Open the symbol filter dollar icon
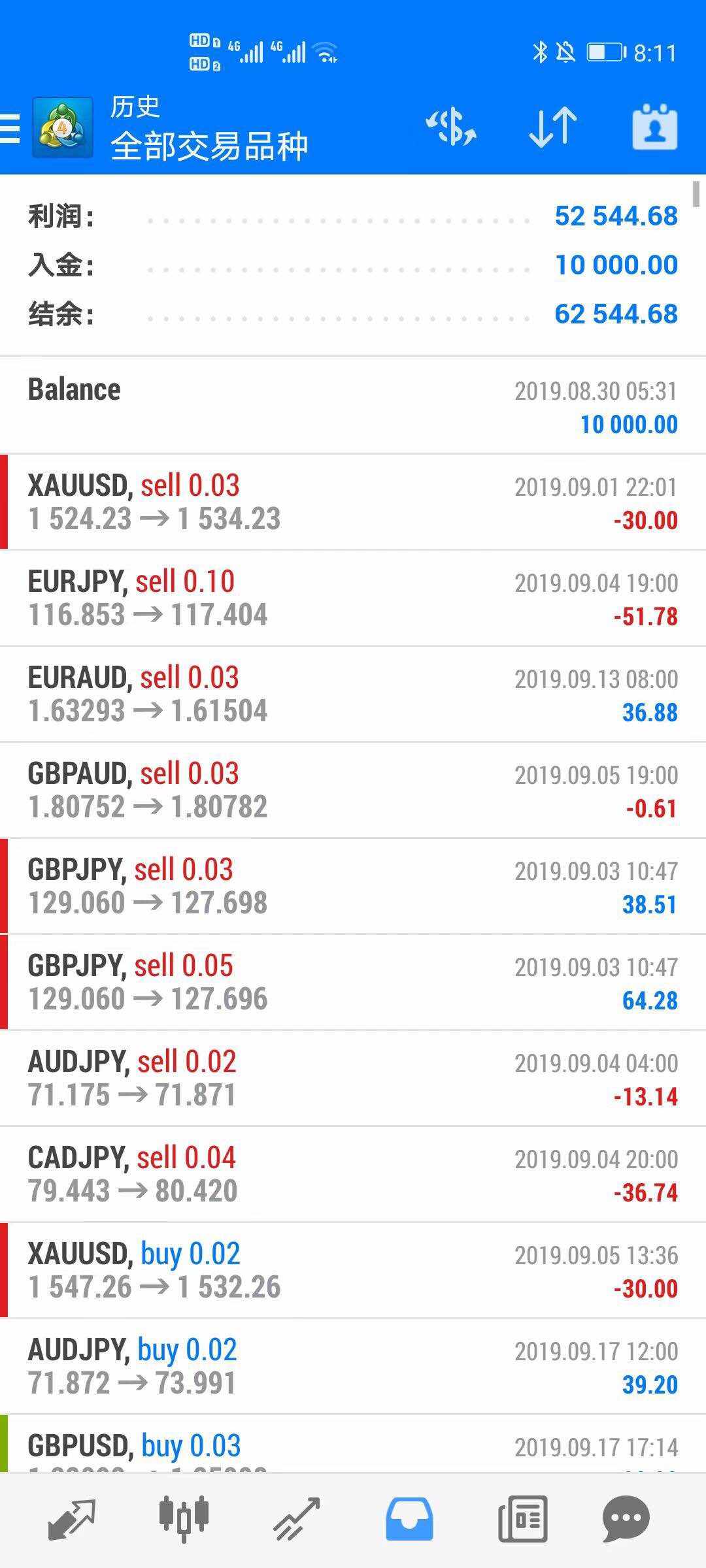The width and height of the screenshot is (706, 1568). click(x=451, y=127)
